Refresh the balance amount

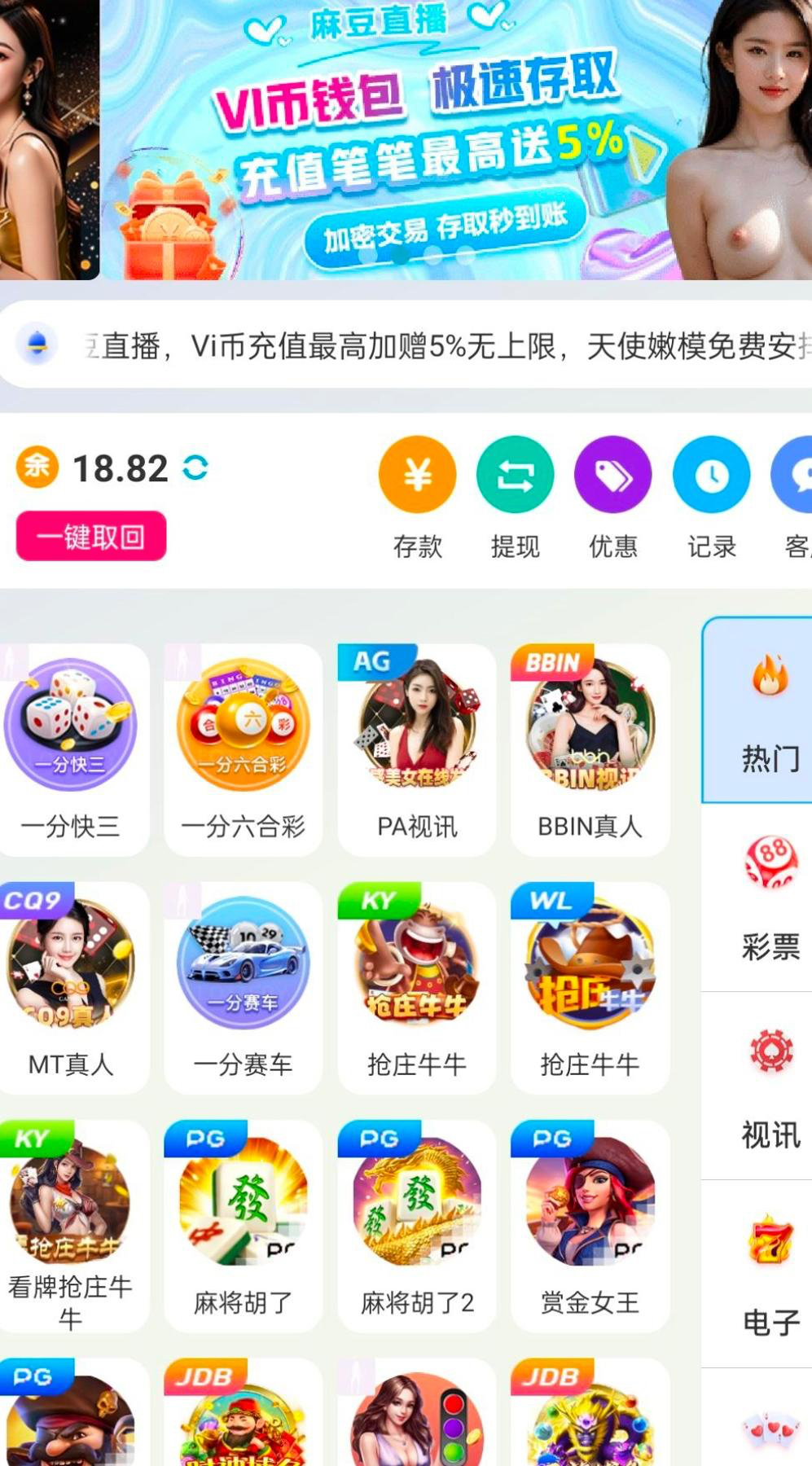pyautogui.click(x=195, y=467)
